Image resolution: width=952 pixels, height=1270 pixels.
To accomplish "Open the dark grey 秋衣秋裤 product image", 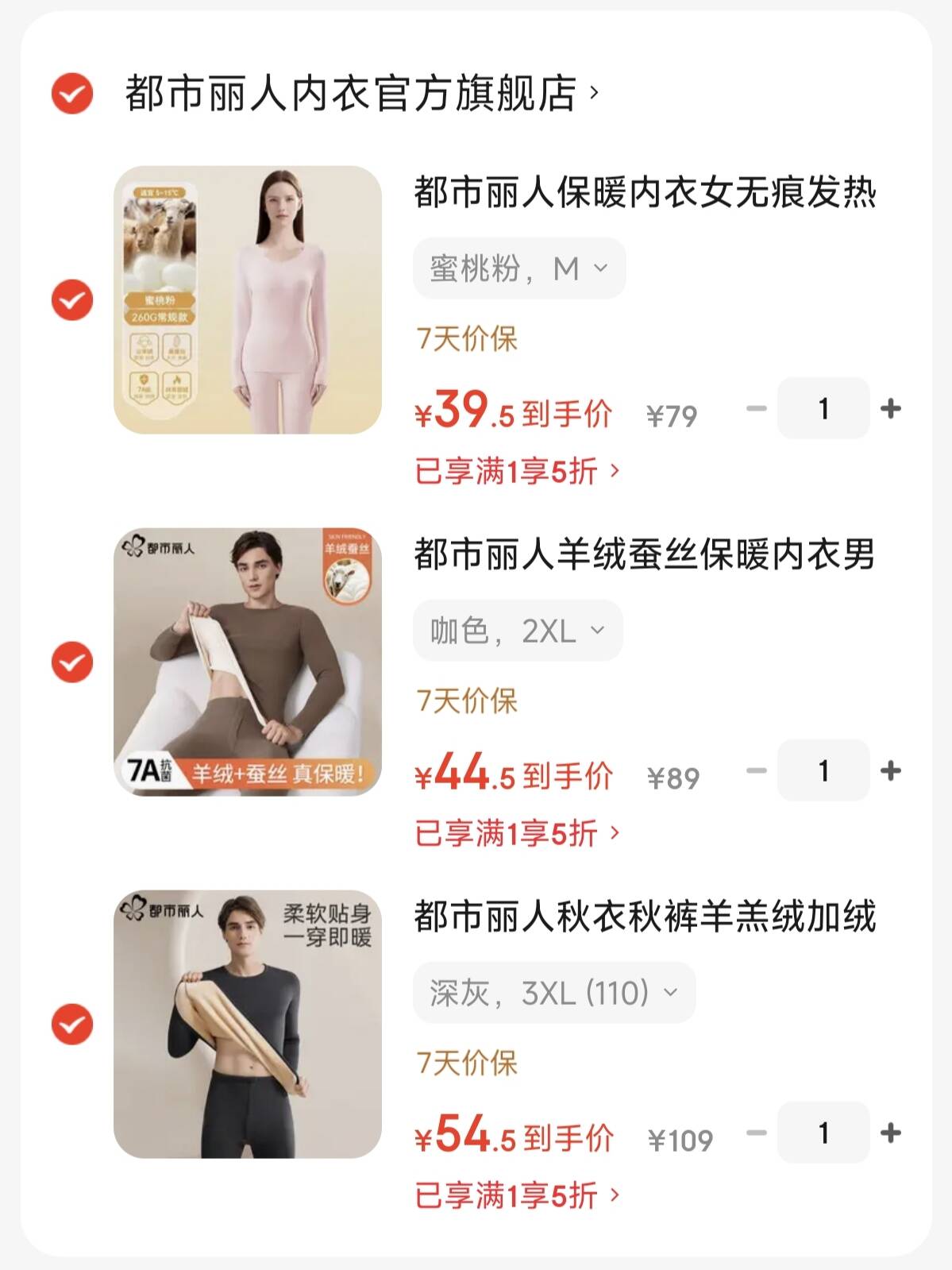I will [x=248, y=1024].
